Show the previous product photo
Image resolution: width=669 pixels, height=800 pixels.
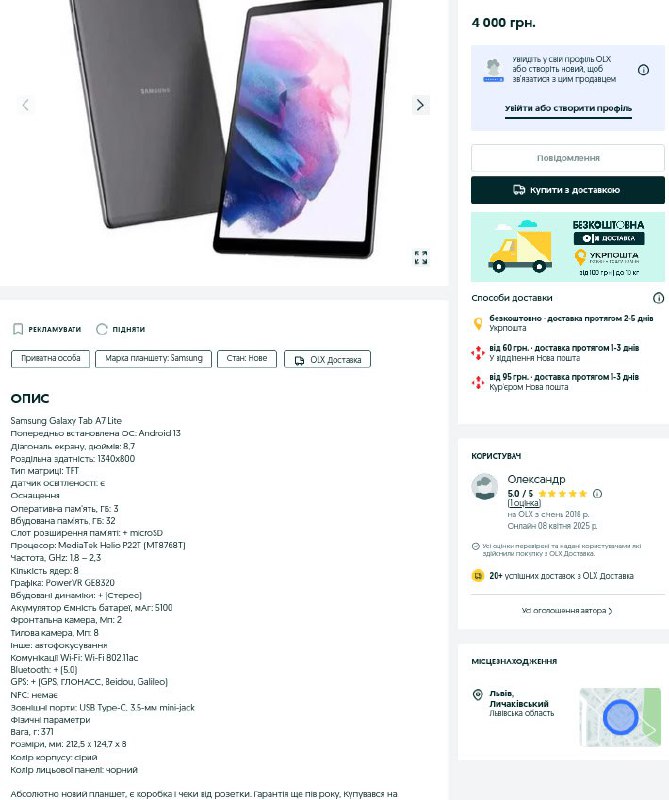click(26, 105)
